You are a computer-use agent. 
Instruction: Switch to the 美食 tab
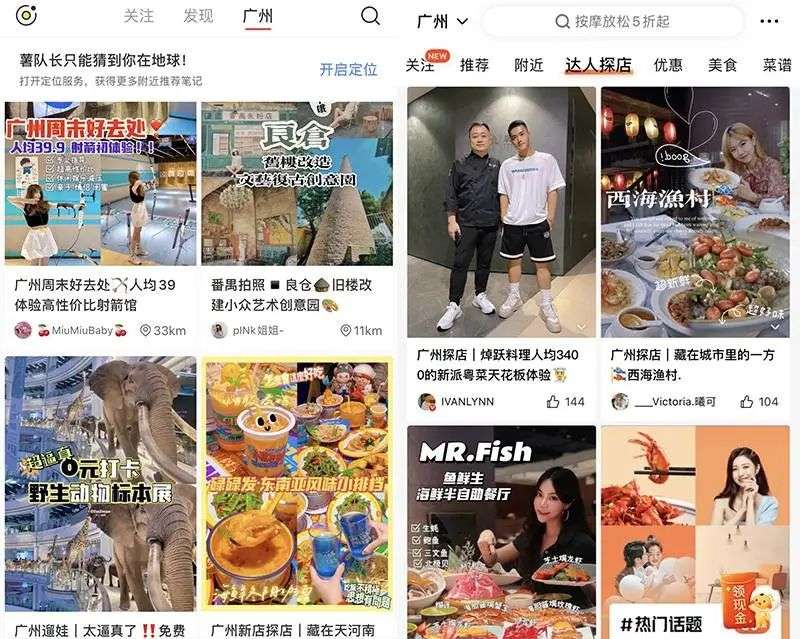(x=722, y=65)
